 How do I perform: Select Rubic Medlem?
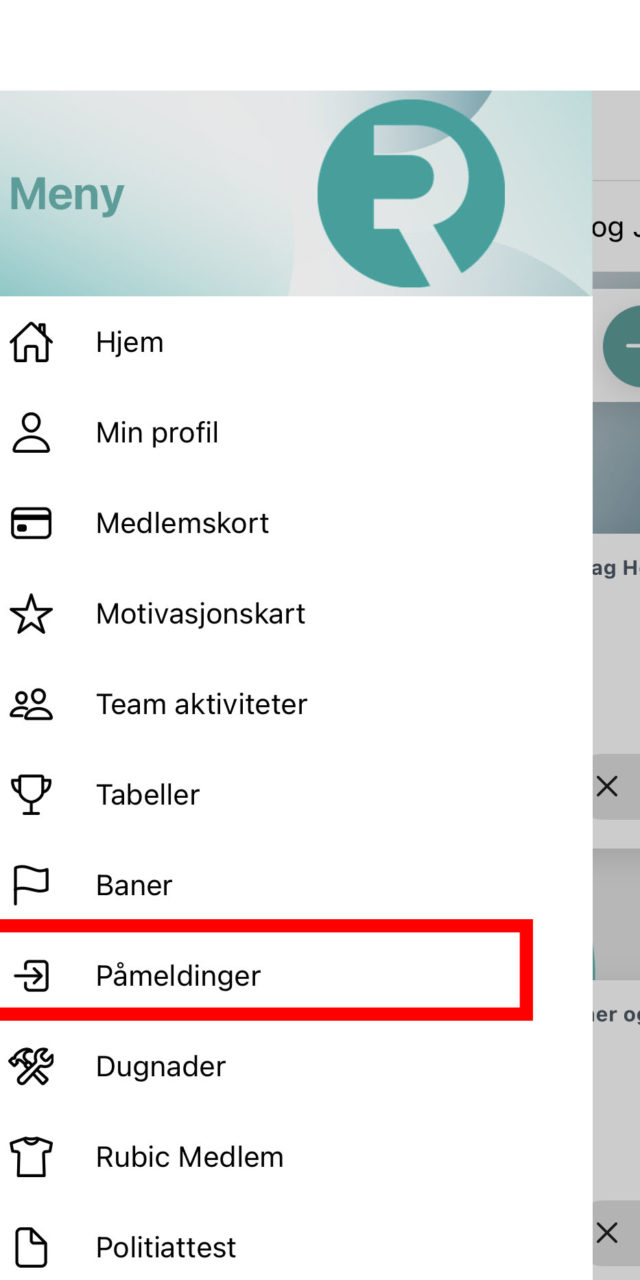[296, 1157]
